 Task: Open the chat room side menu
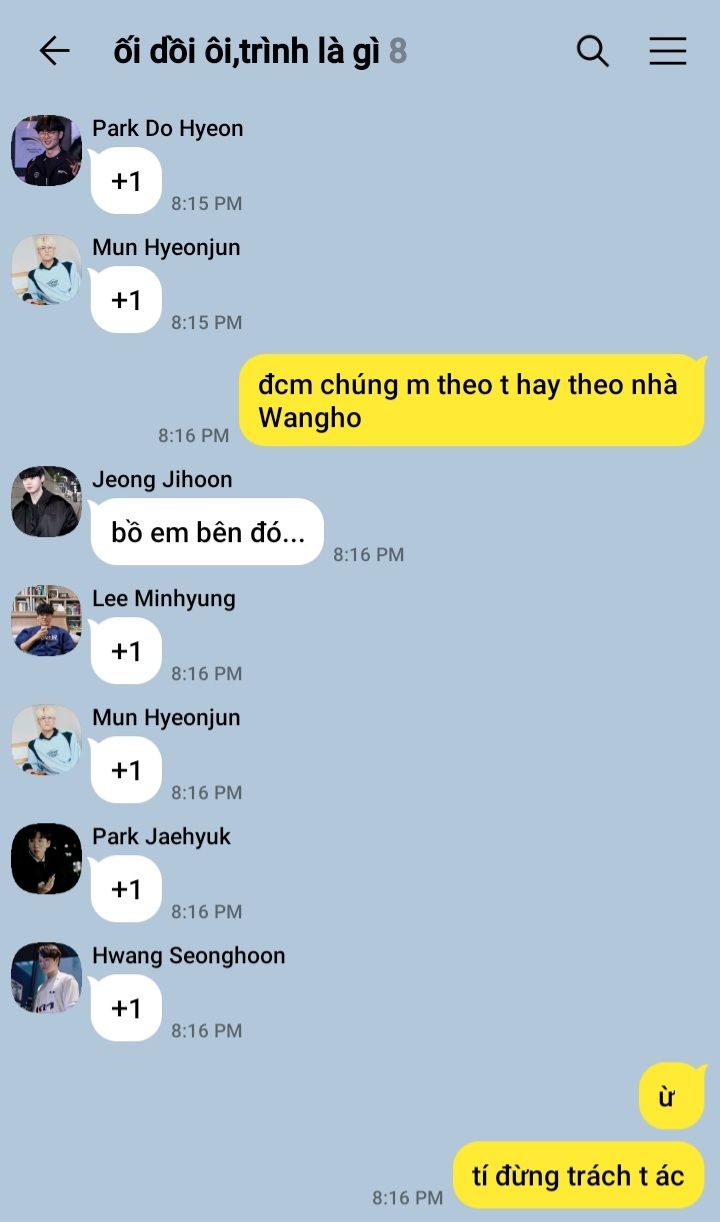coord(667,51)
